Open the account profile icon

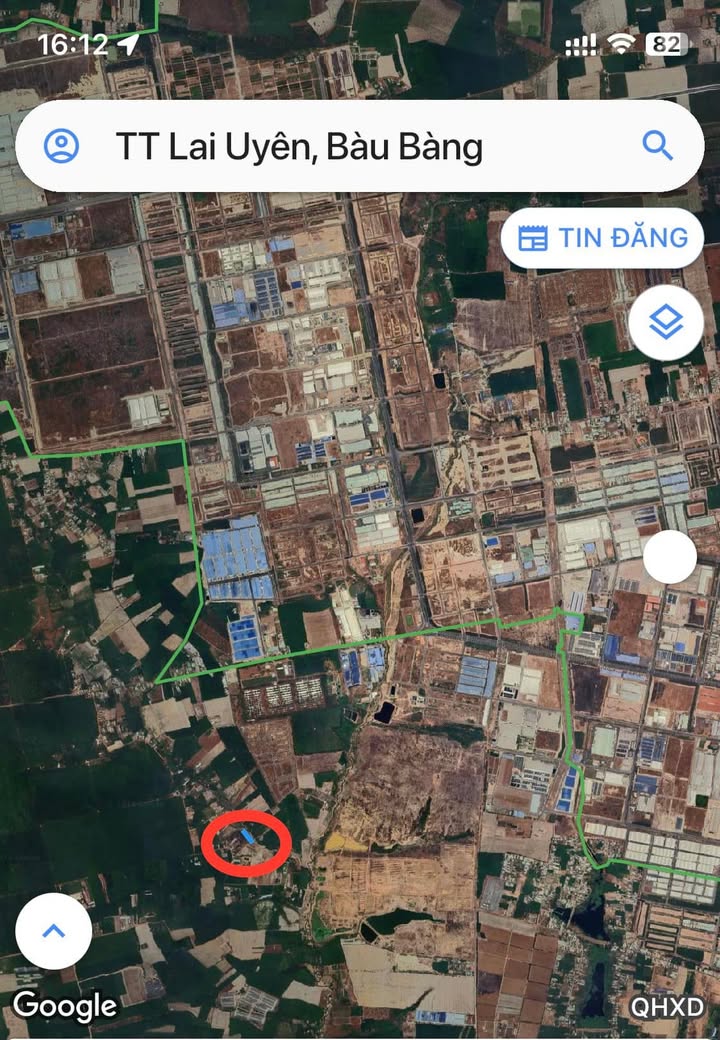61,147
